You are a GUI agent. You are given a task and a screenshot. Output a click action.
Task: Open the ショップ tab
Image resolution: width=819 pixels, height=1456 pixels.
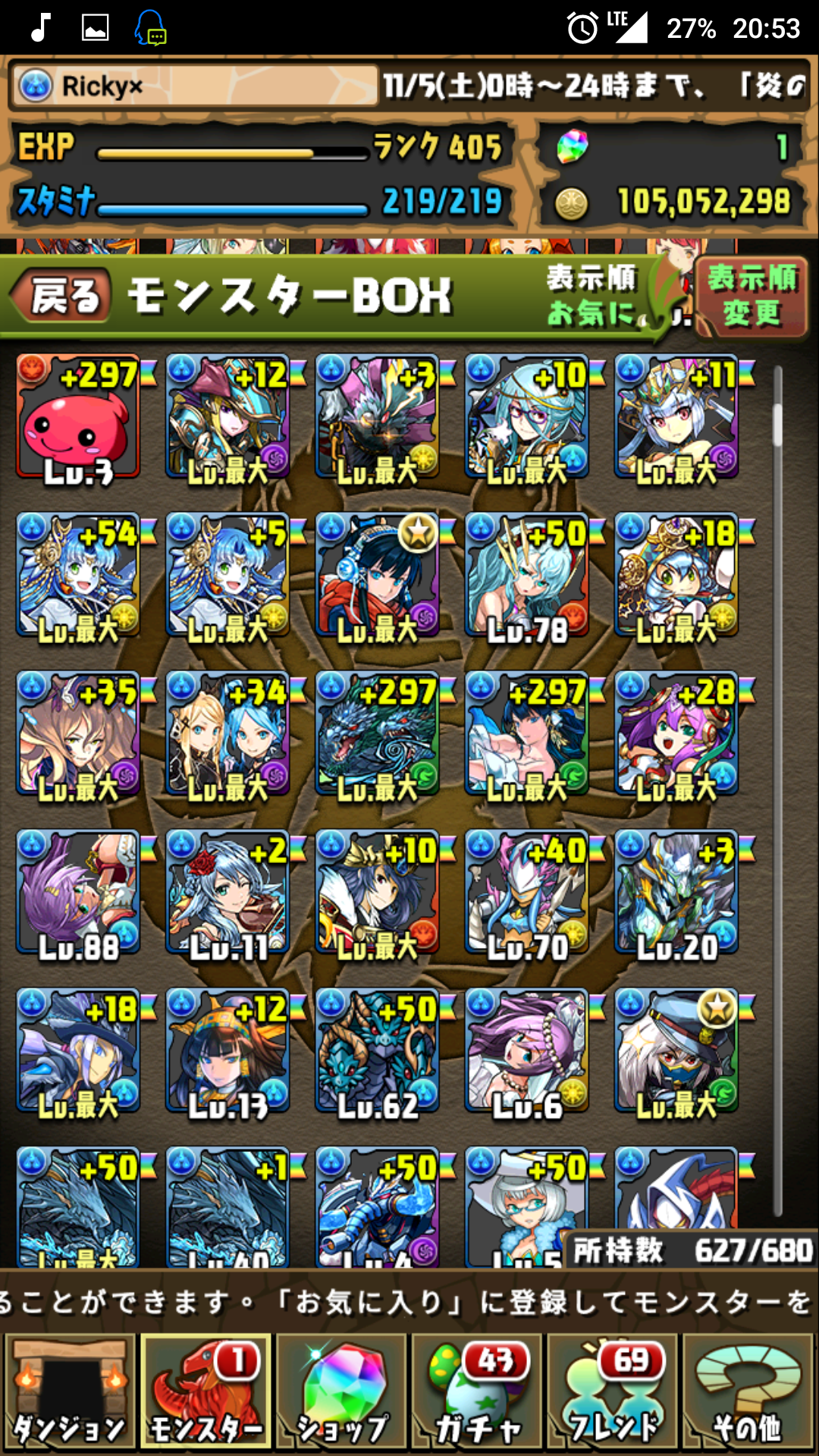[x=341, y=1392]
